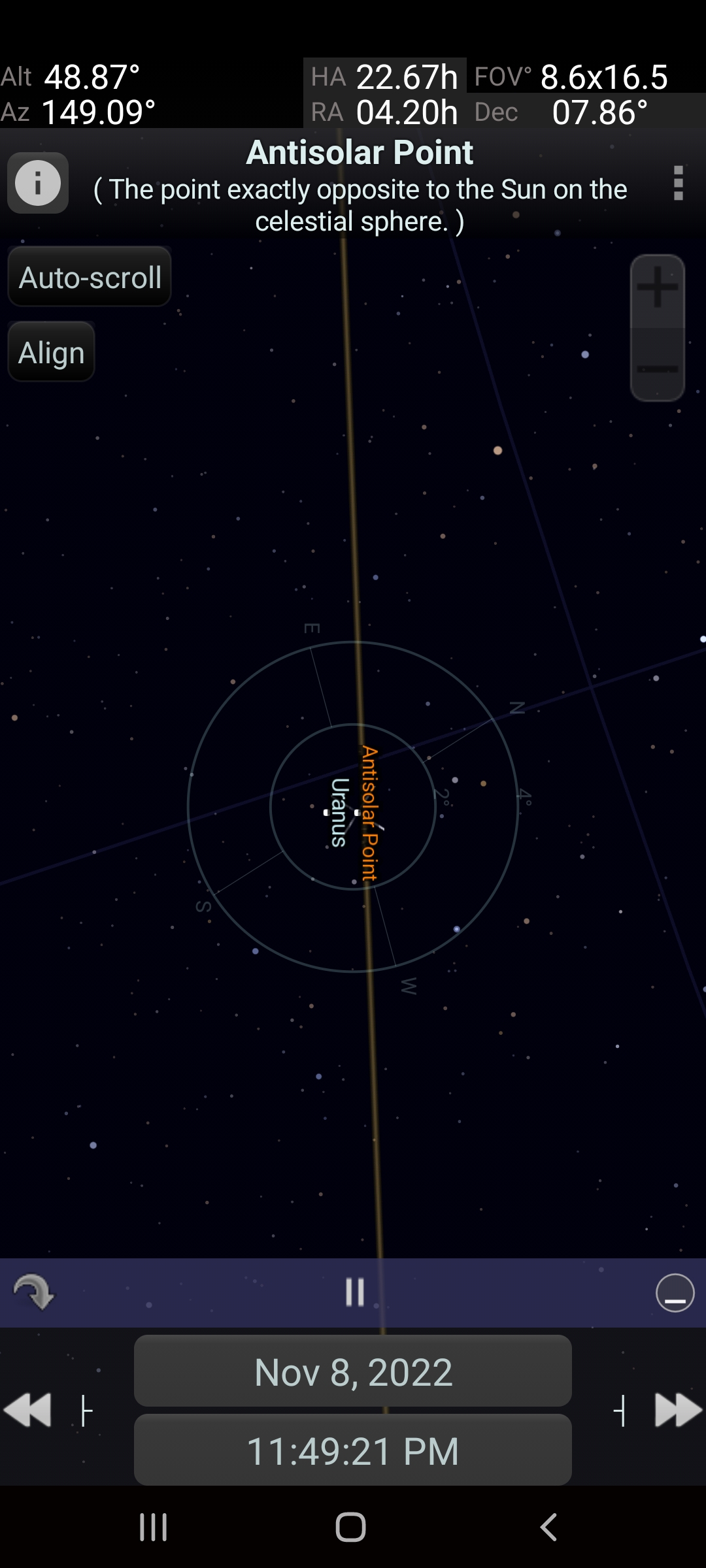Reset time with the curved arrow icon
Image resolution: width=706 pixels, height=1568 pixels.
click(34, 1292)
